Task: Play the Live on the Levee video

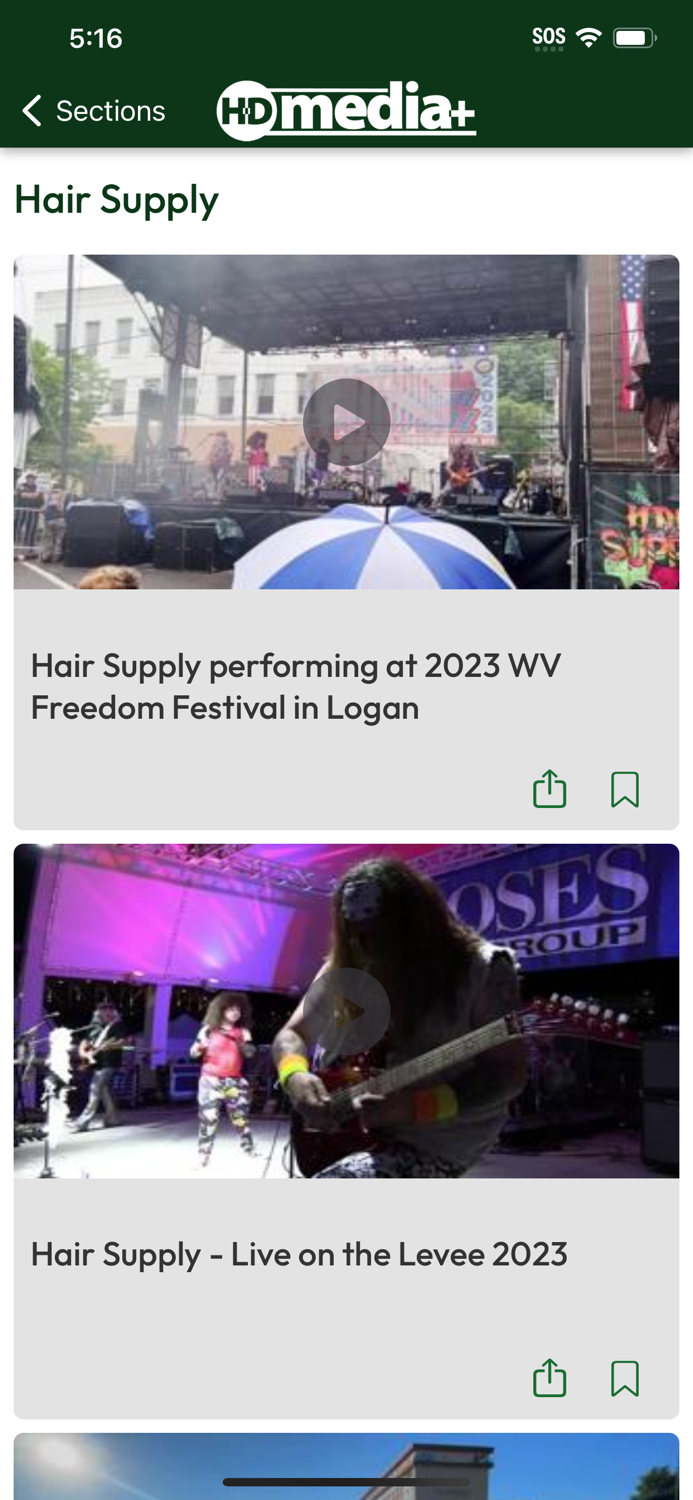Action: click(346, 1011)
